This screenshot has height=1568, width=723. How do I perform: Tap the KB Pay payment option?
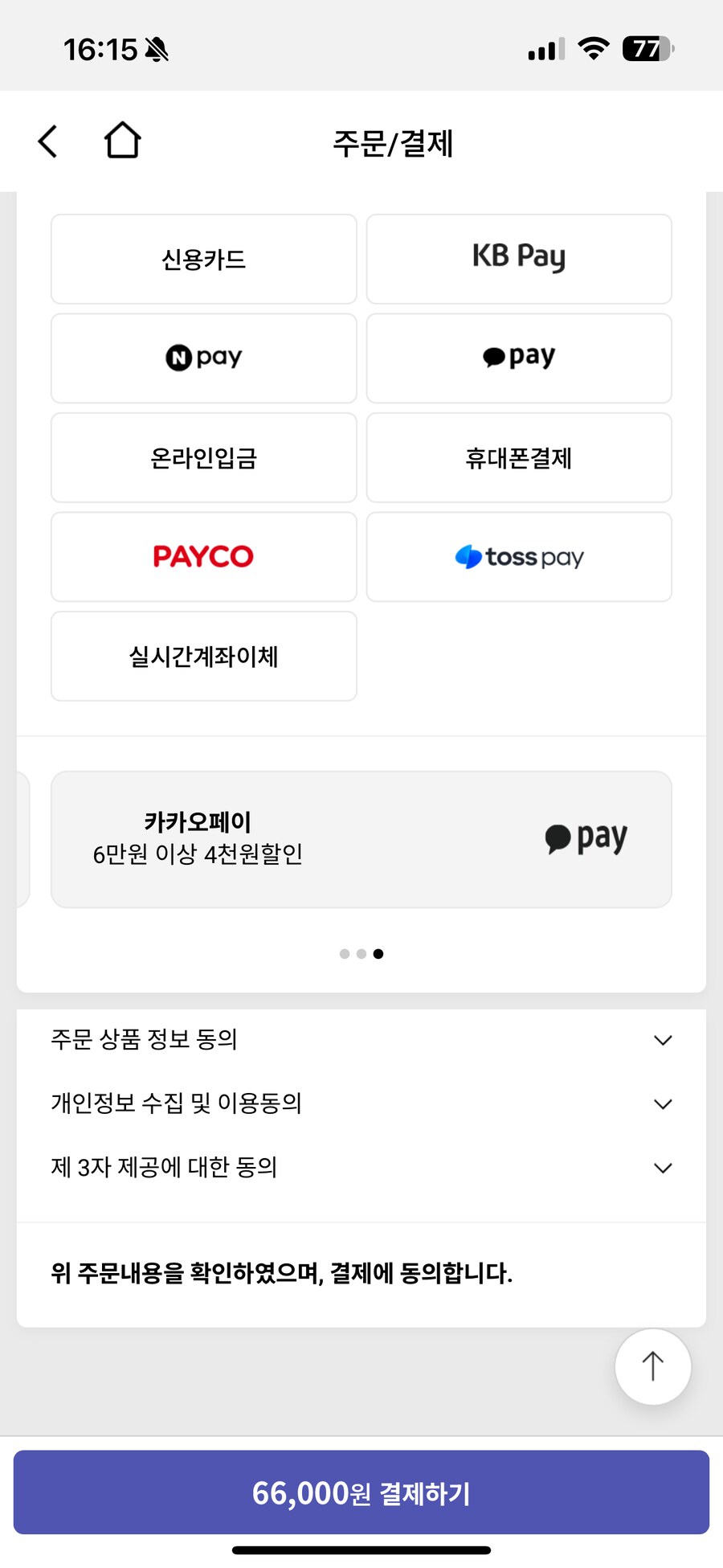518,259
